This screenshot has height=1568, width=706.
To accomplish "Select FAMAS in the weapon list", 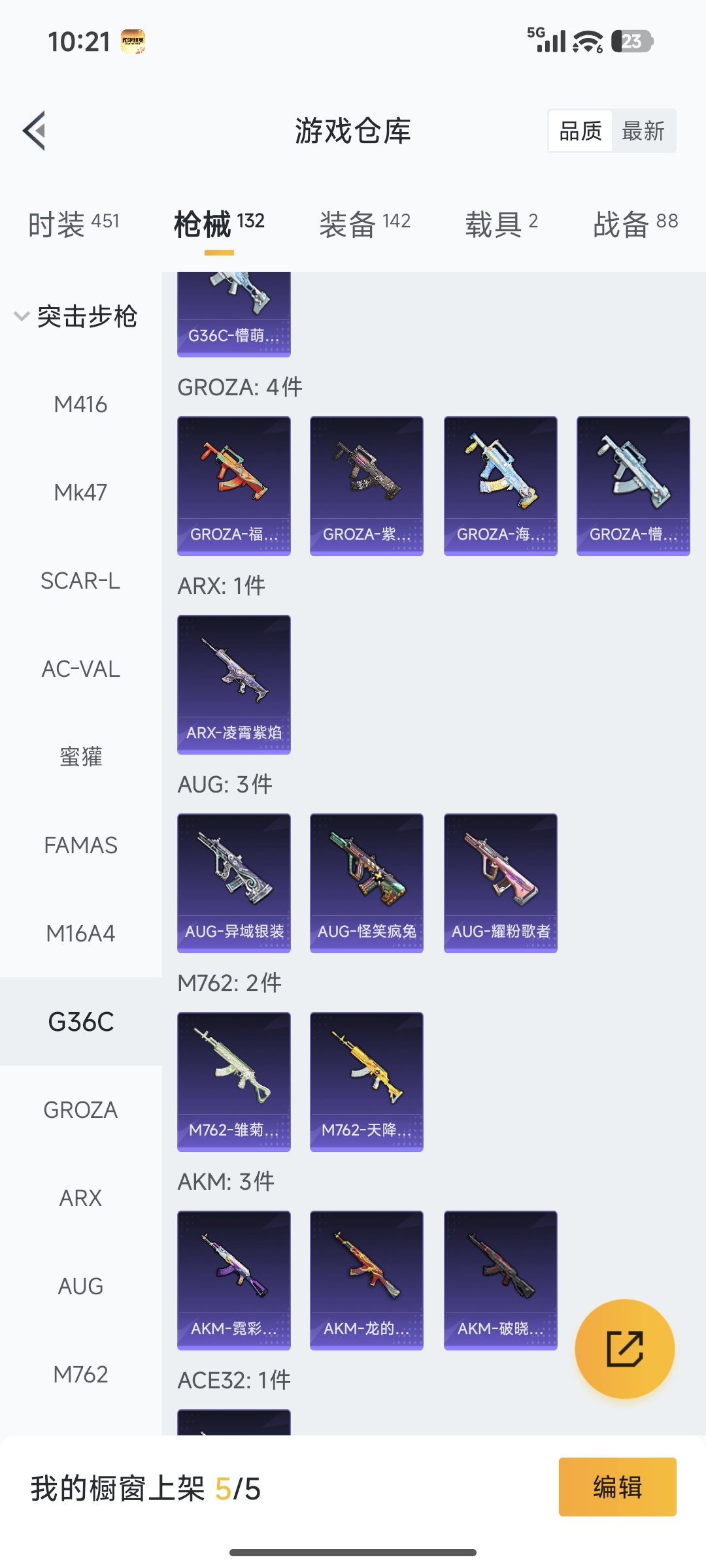I will tap(81, 845).
